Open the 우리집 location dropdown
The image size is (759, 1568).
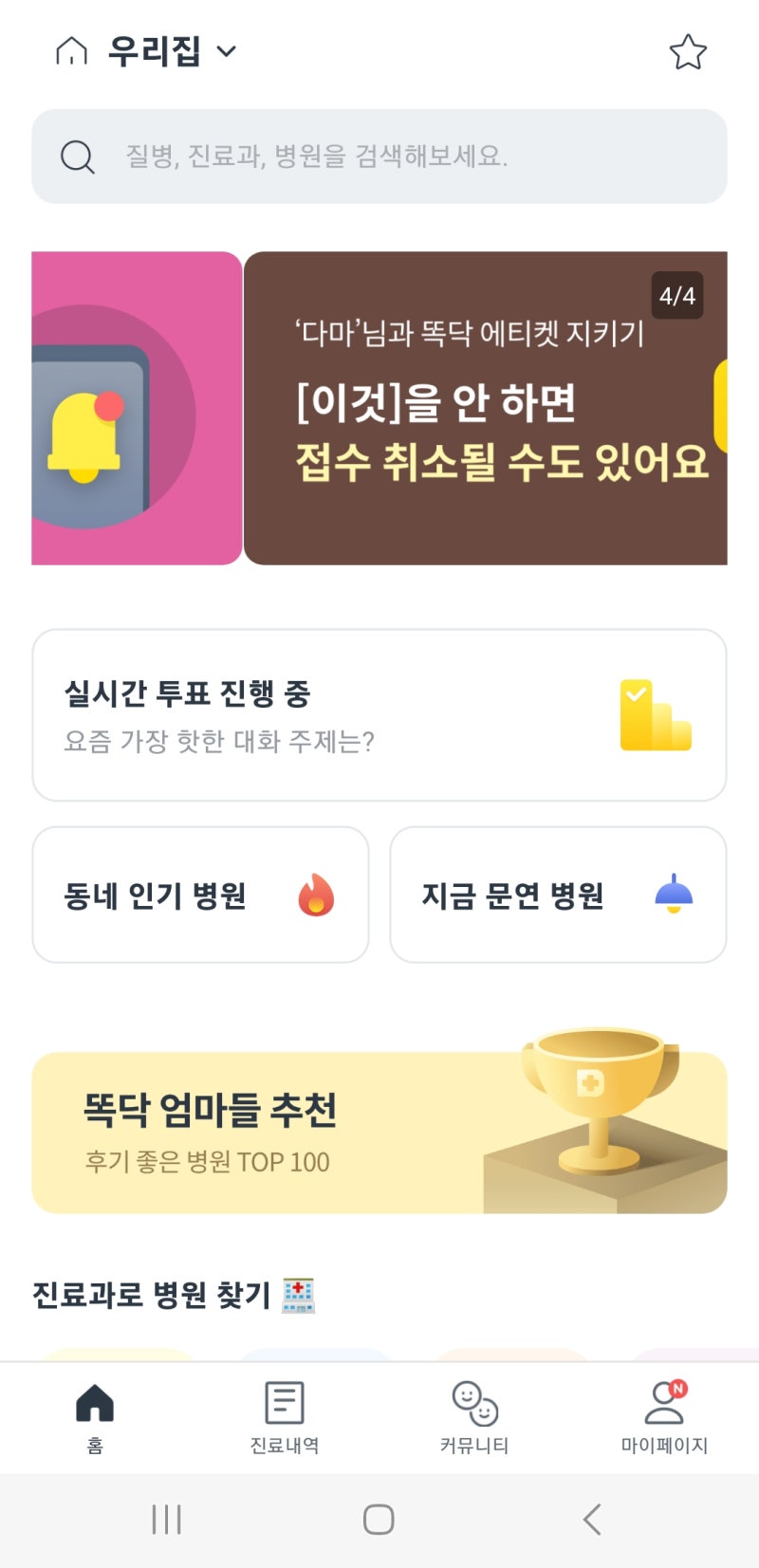pyautogui.click(x=146, y=51)
